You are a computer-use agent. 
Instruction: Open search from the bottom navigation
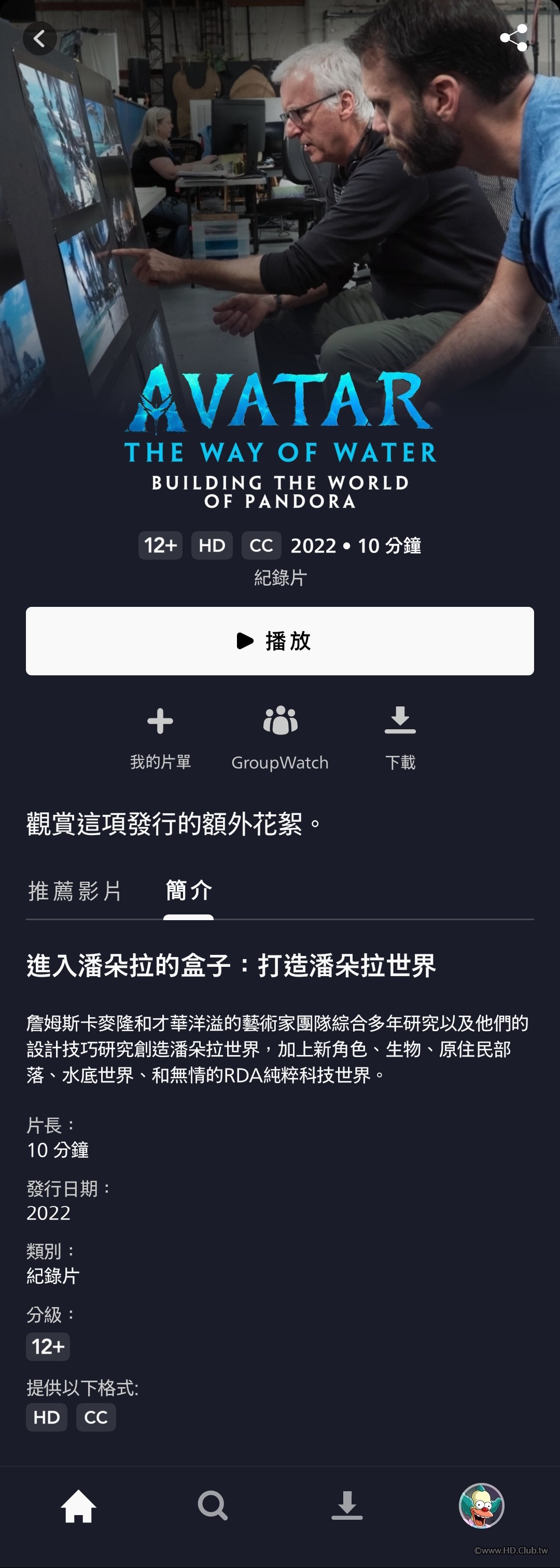[x=213, y=1506]
